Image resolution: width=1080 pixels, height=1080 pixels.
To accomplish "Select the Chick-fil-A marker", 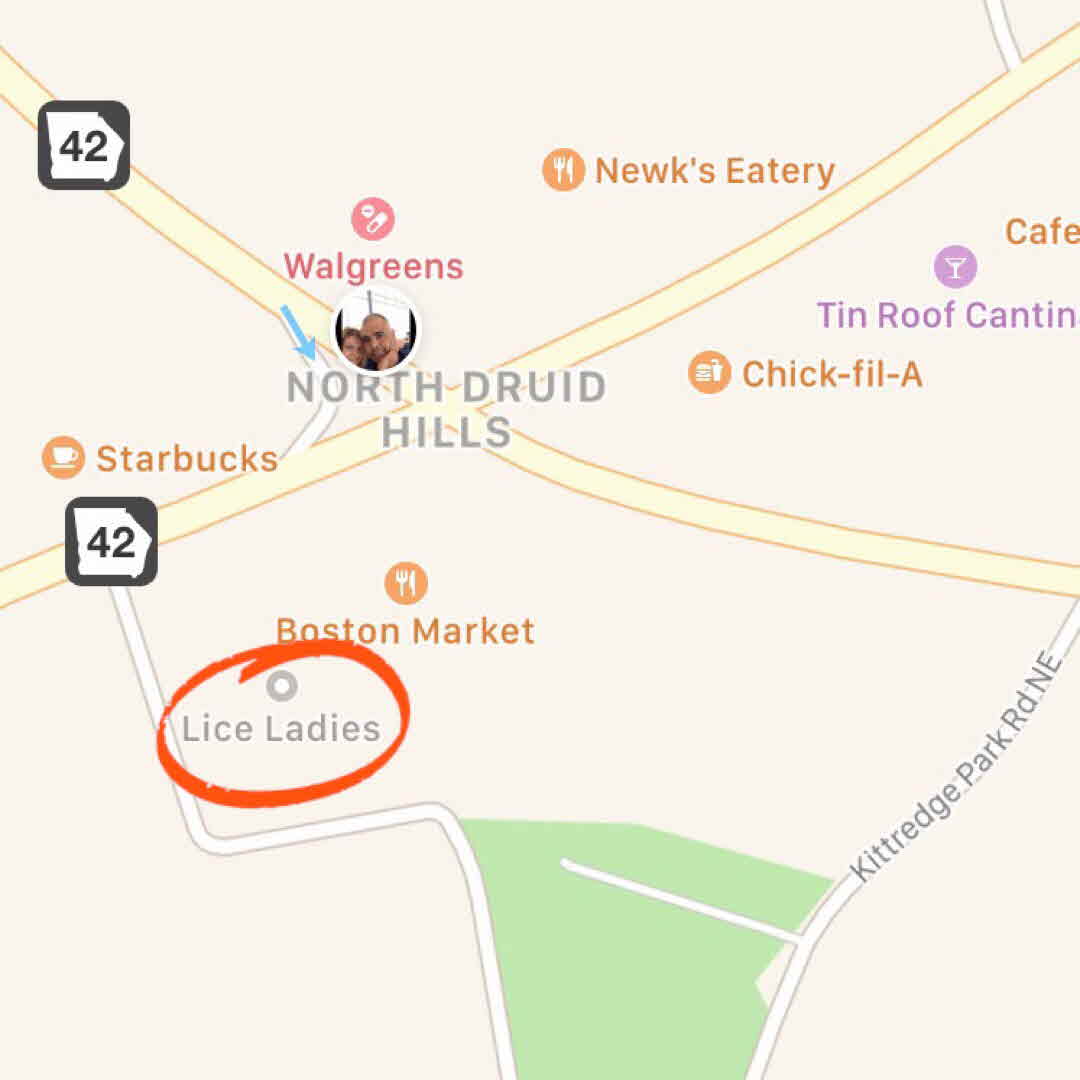I will click(709, 373).
